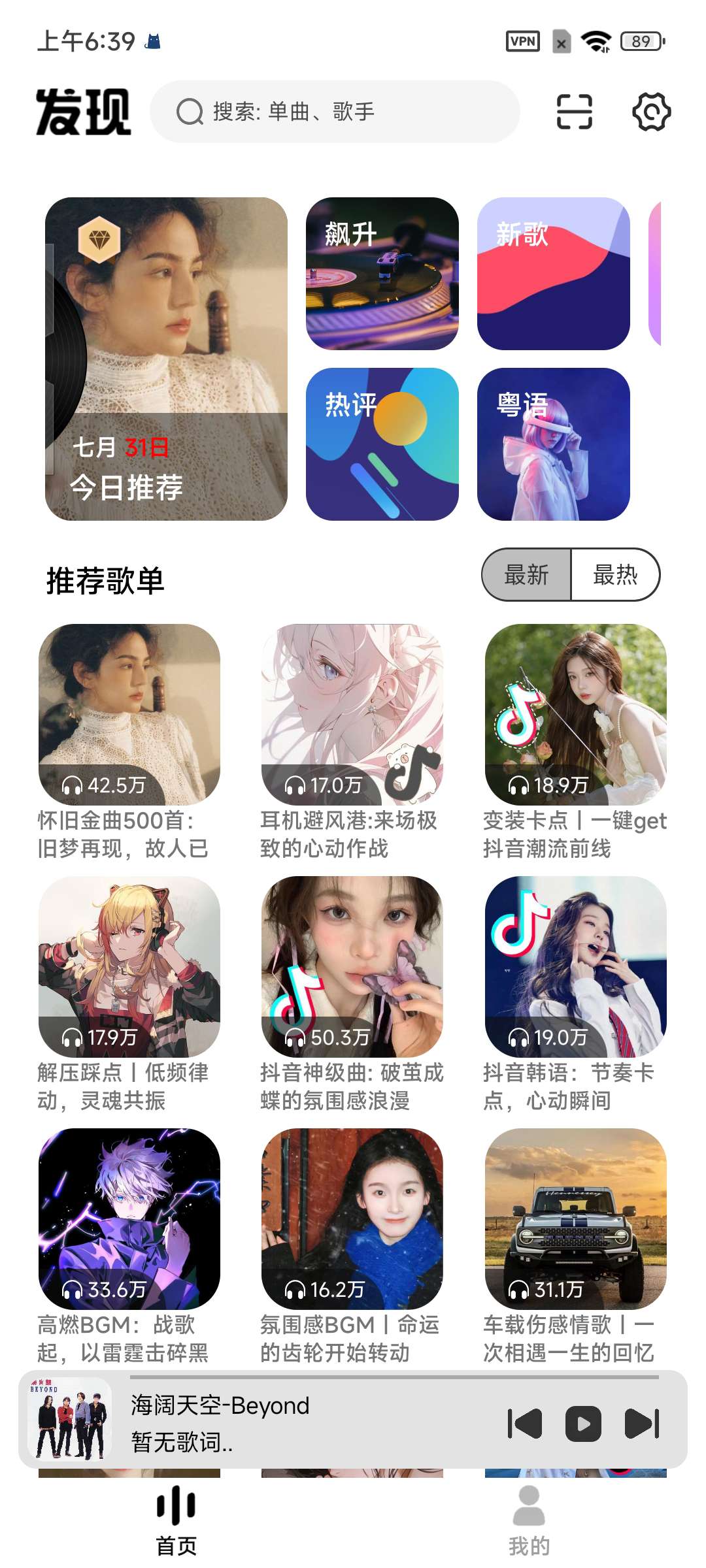The width and height of the screenshot is (706, 1568).
Task: Open the 粤语 chart tile
Action: [x=553, y=444]
